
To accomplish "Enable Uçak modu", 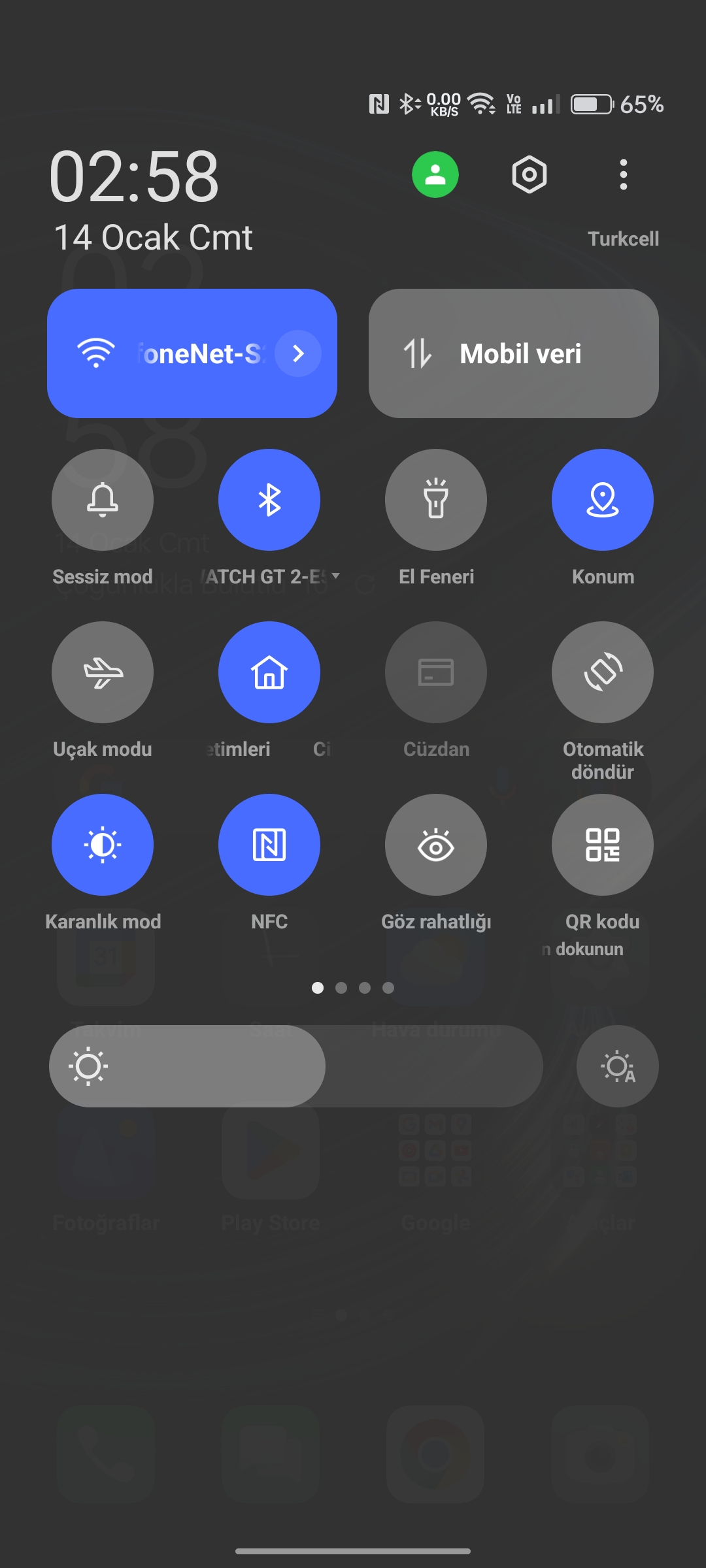I will 103,672.
